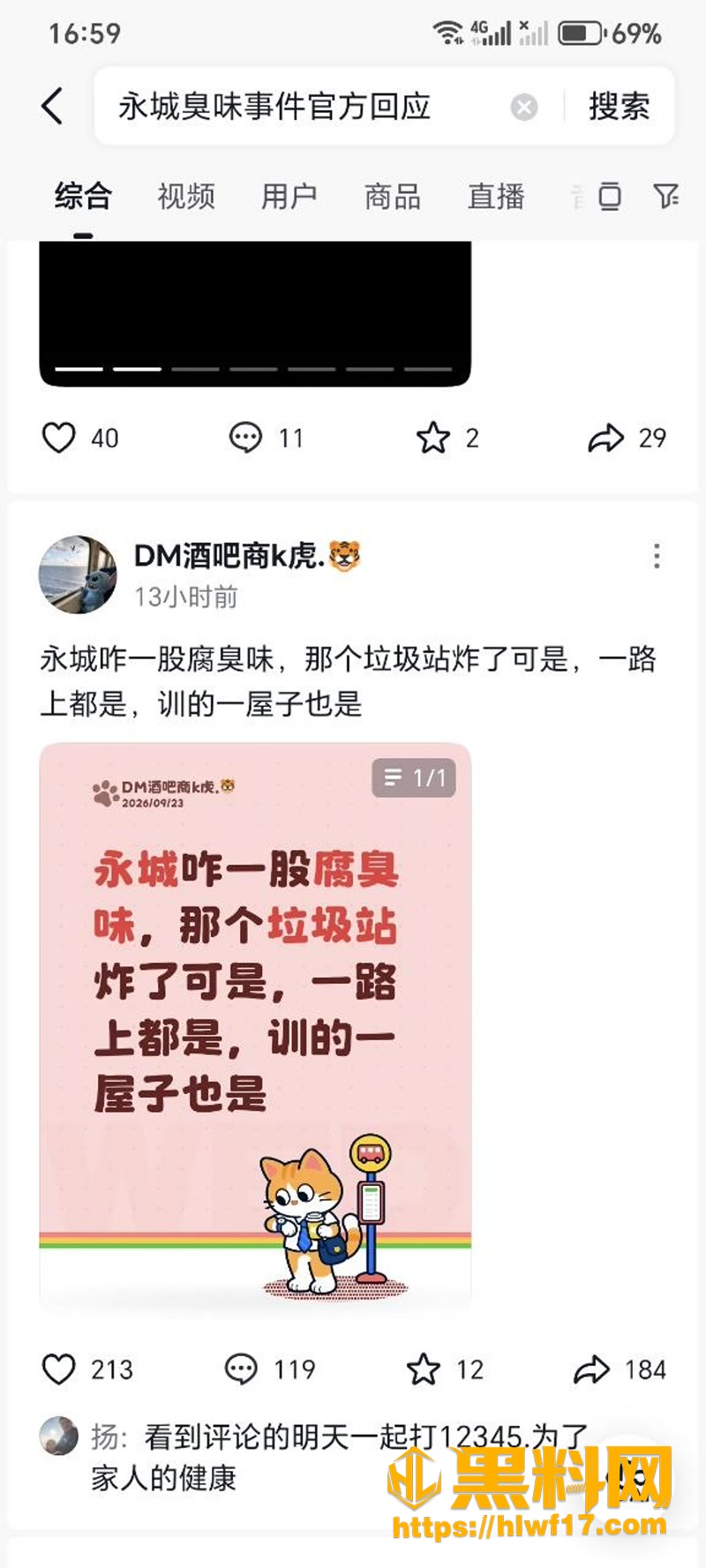Share the post with 29 shares
The width and height of the screenshot is (706, 1568).
click(x=606, y=438)
